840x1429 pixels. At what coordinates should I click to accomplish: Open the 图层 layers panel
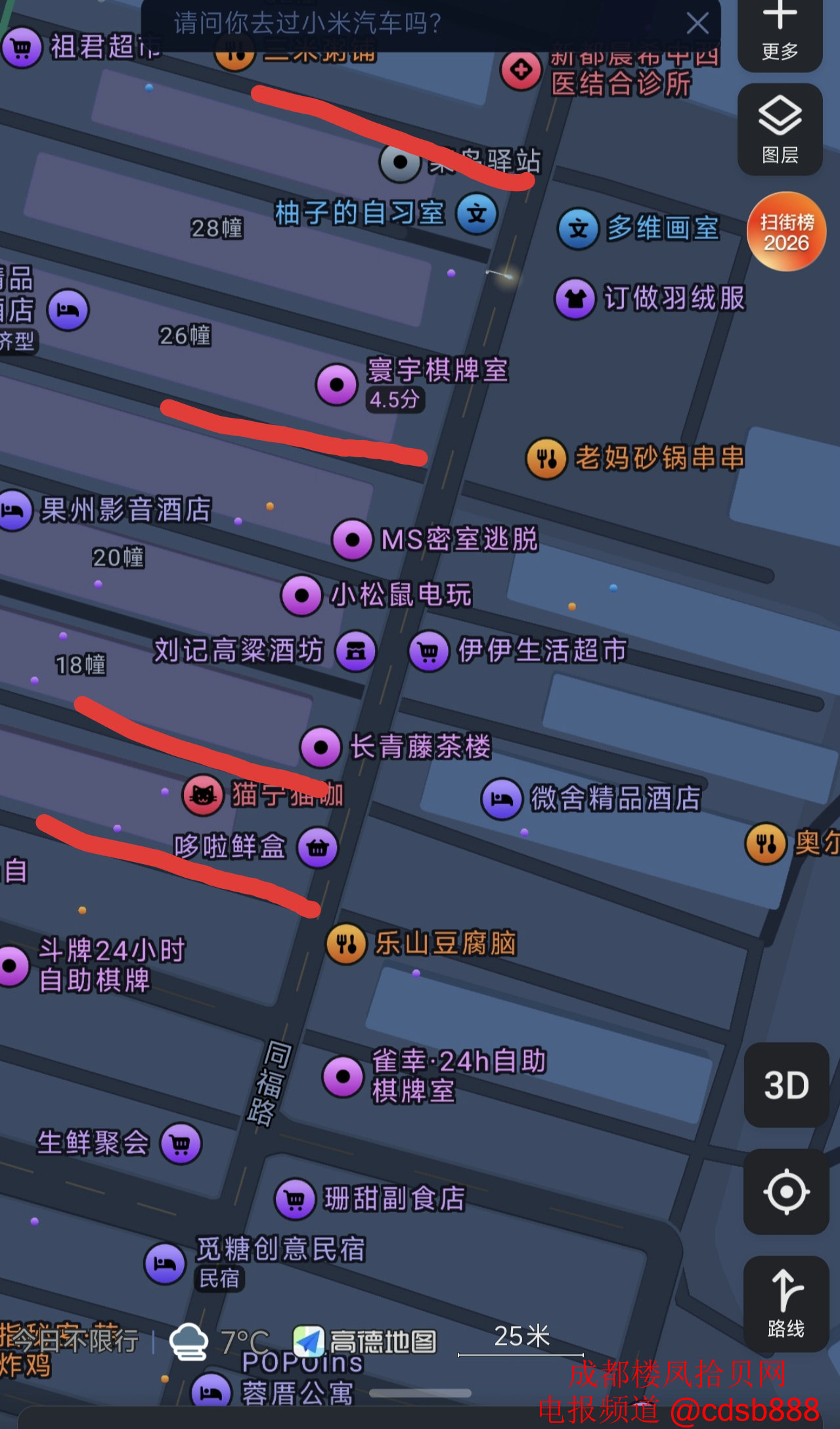click(x=780, y=129)
